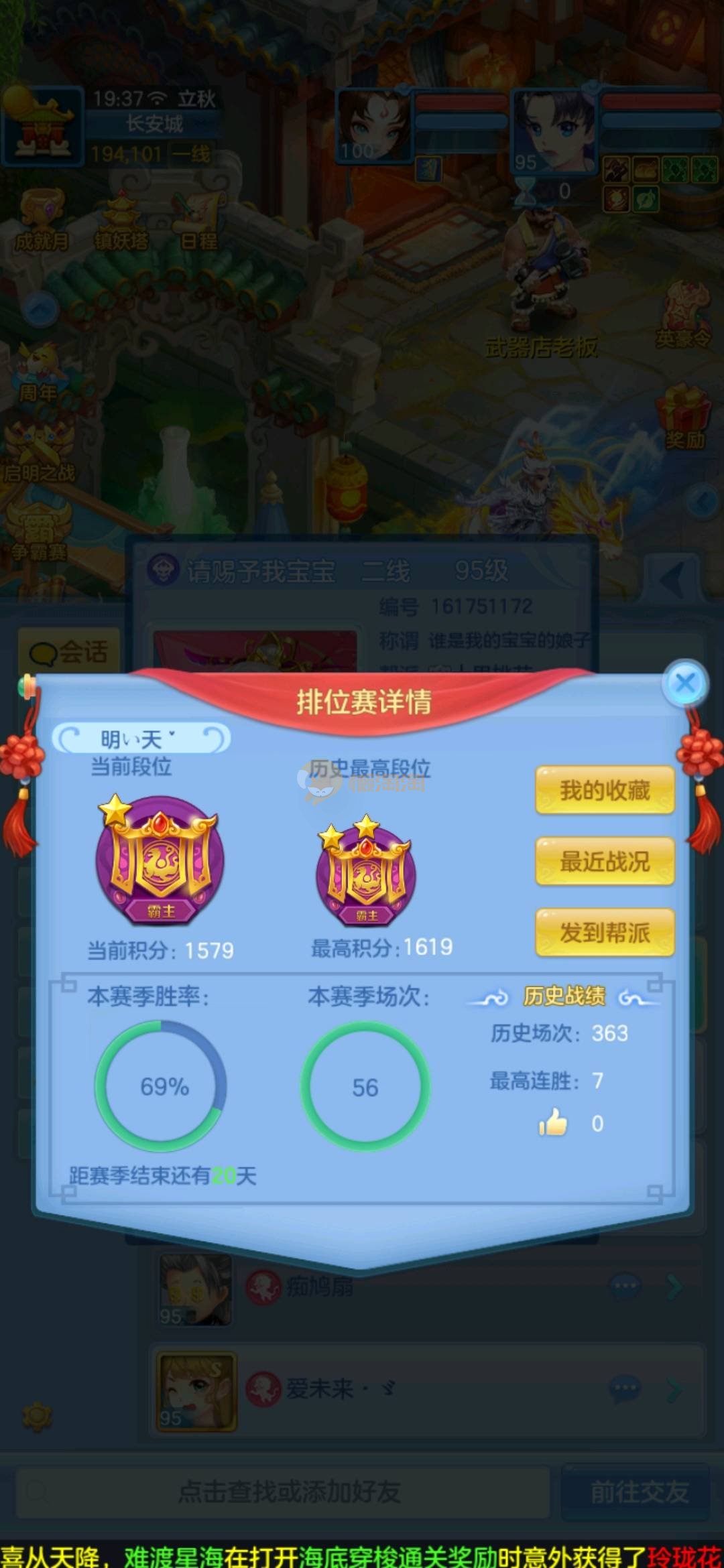This screenshot has width=724, height=1568.
Task: Give a thumbs-up like
Action: [x=553, y=1122]
